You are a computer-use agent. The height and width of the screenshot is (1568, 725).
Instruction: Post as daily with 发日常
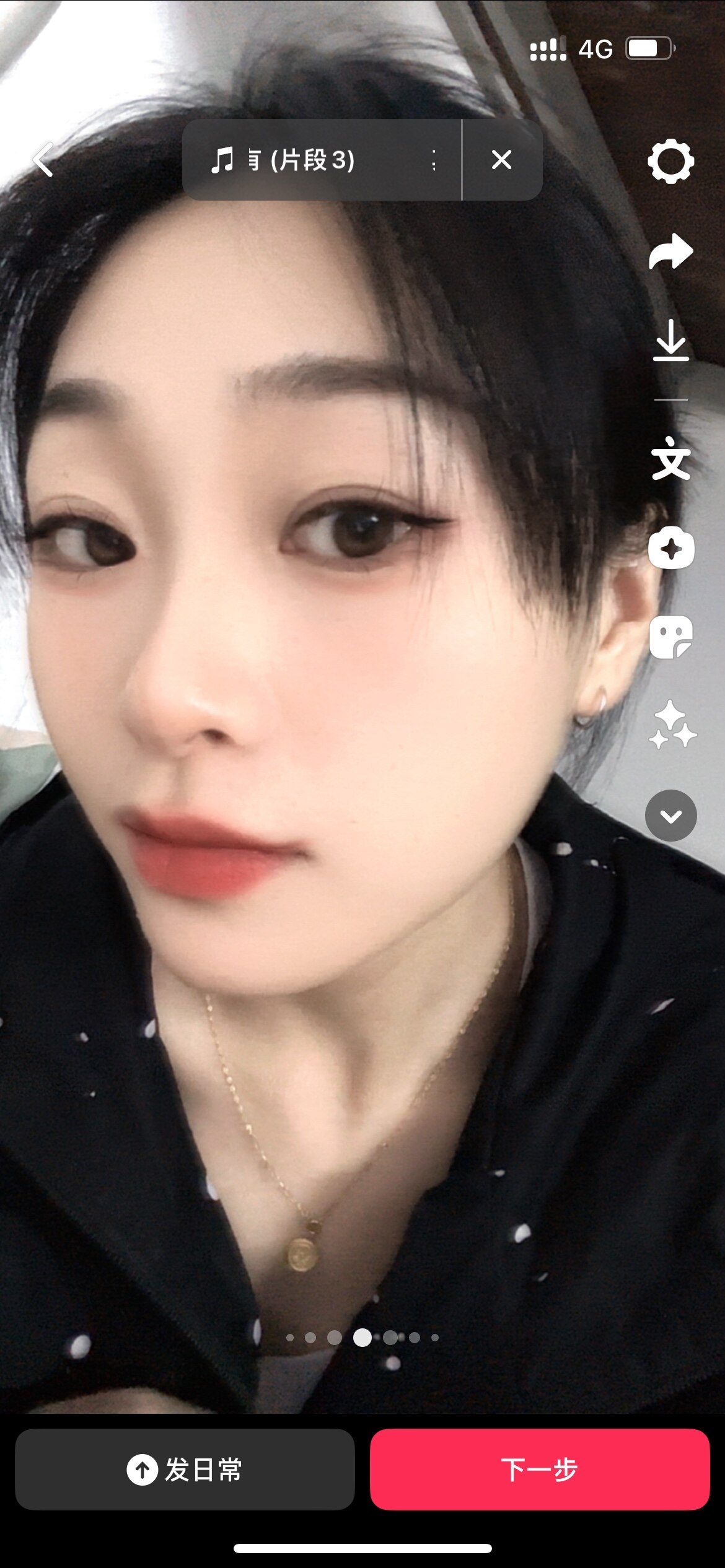(x=185, y=1469)
